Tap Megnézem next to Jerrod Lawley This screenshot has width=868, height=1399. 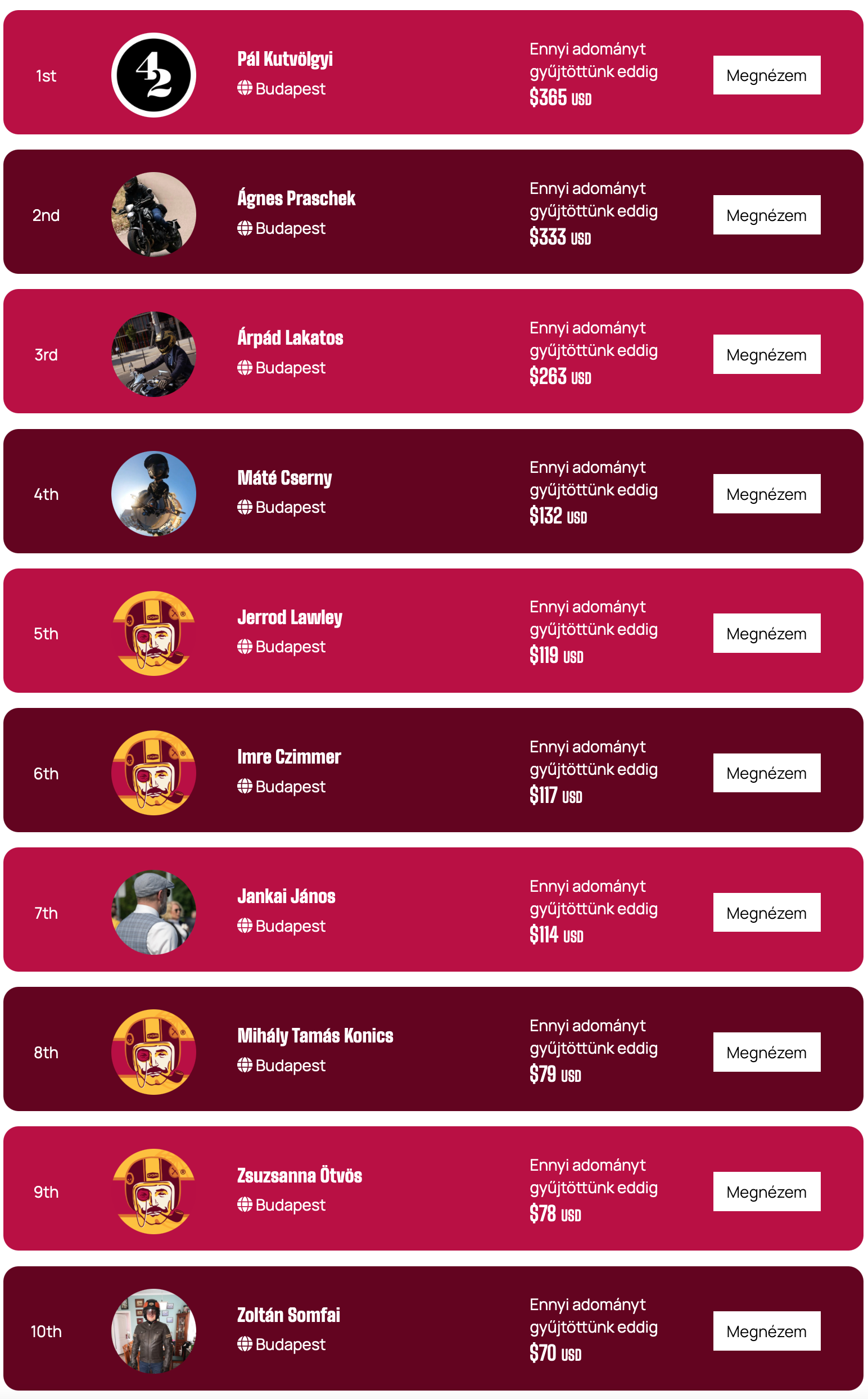click(766, 633)
